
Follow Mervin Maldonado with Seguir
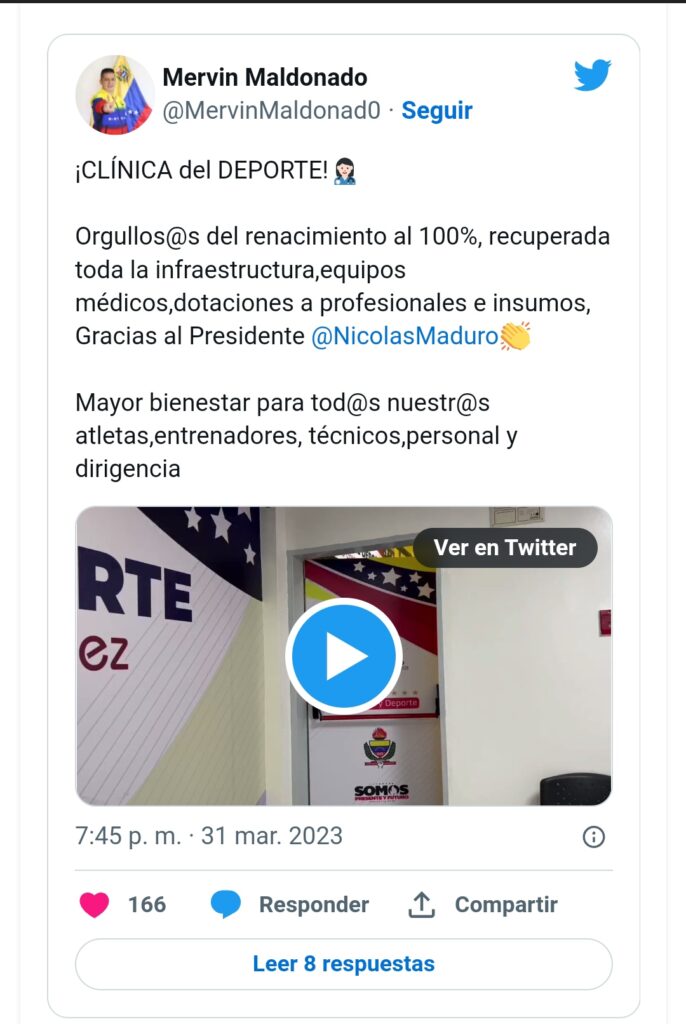436,110
